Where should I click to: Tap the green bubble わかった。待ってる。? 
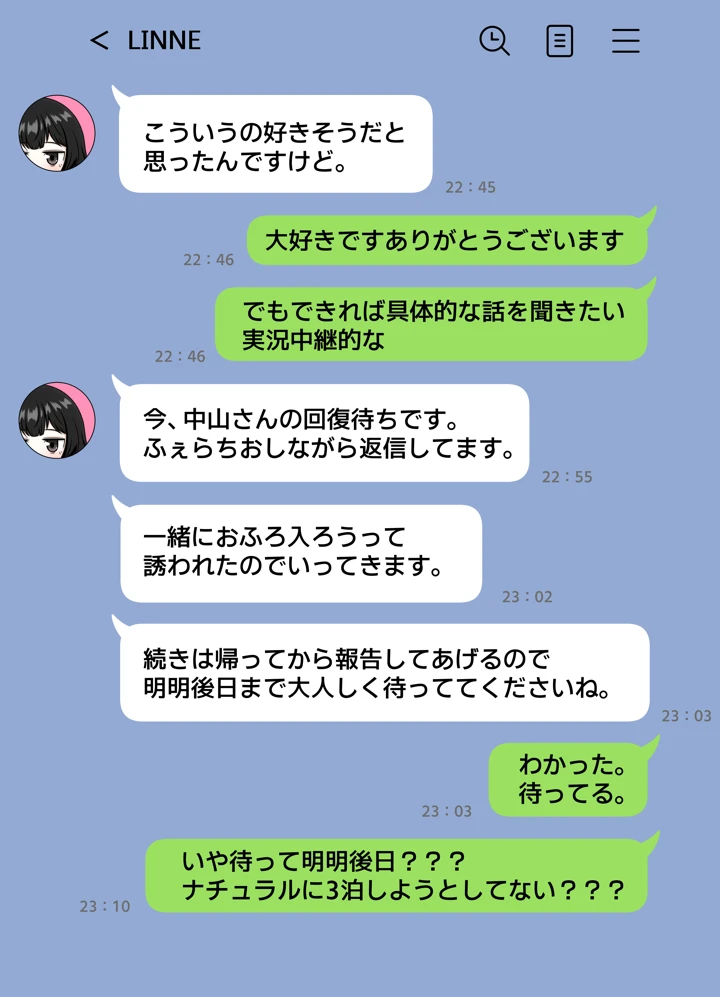tap(569, 777)
